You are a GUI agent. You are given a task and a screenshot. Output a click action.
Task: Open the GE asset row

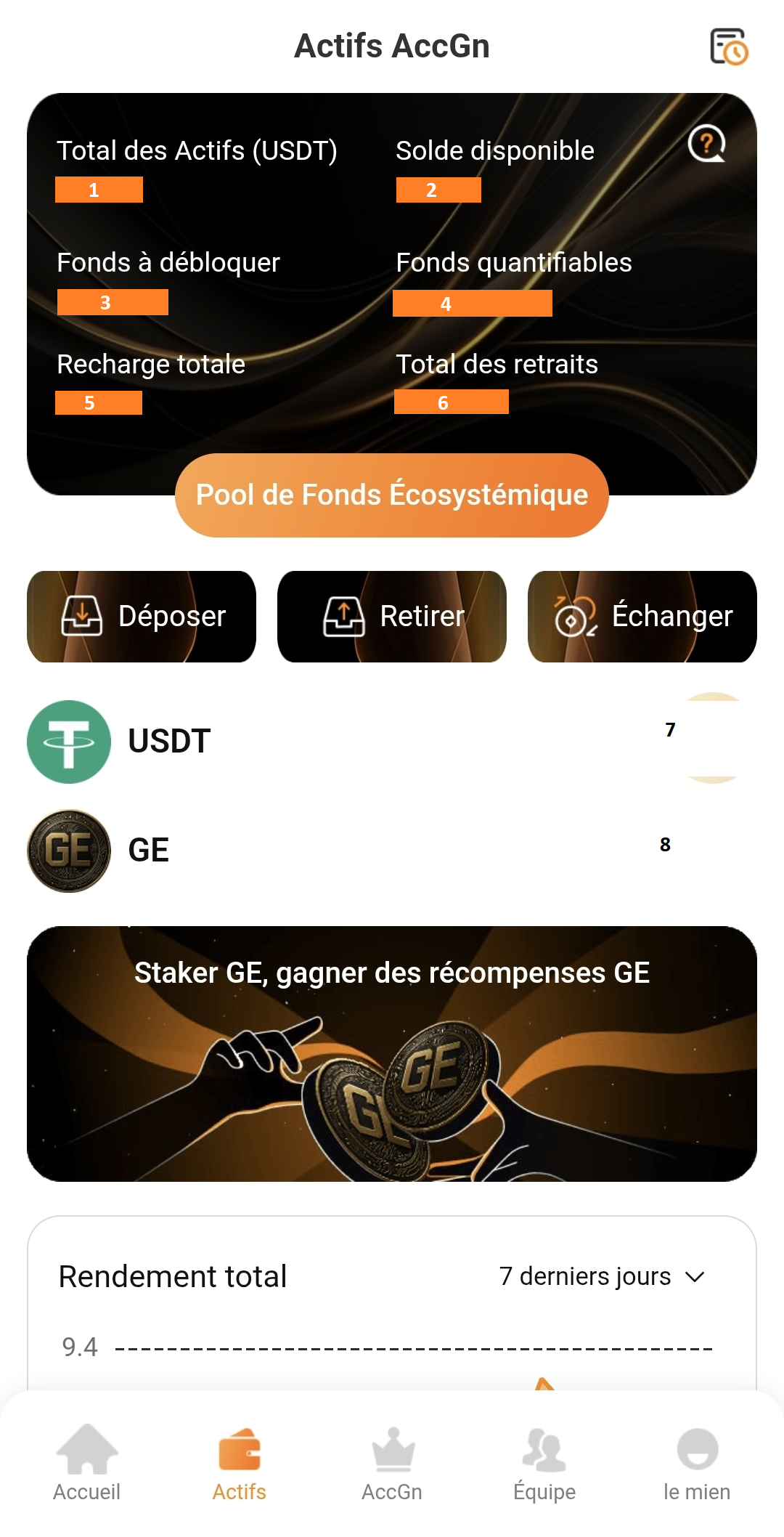click(392, 851)
